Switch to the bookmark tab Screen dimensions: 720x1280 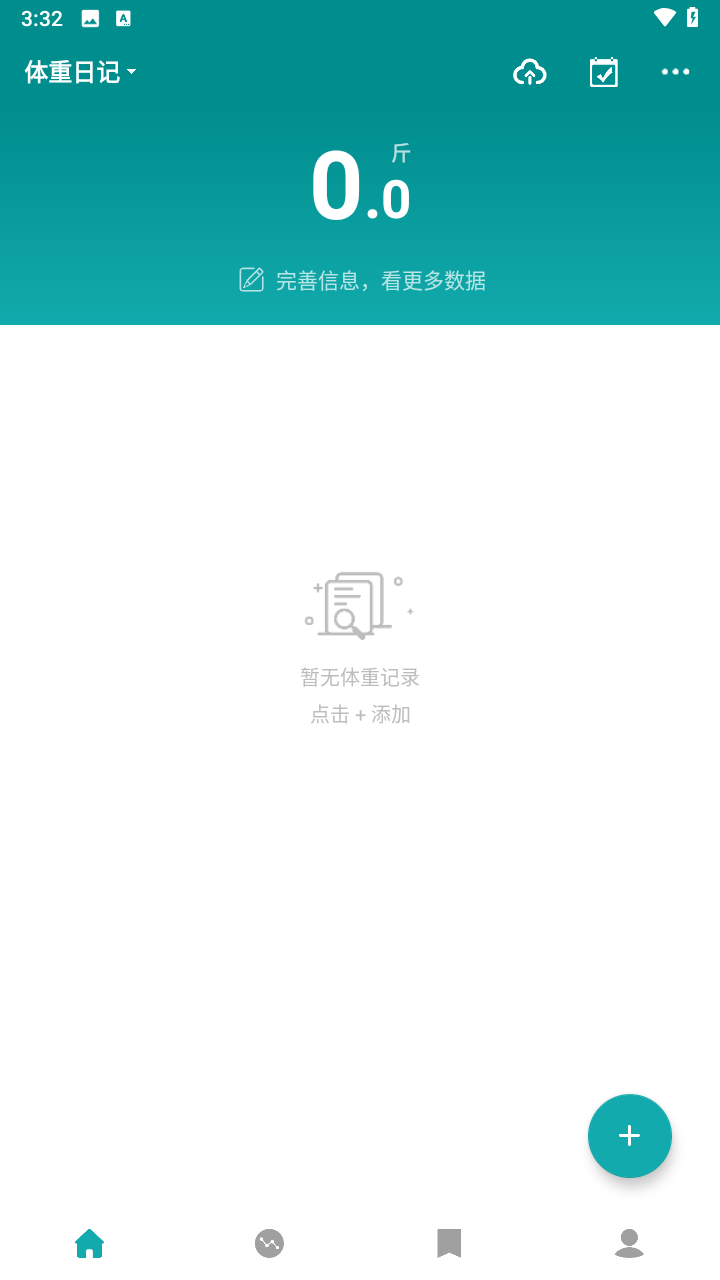[x=449, y=1243]
